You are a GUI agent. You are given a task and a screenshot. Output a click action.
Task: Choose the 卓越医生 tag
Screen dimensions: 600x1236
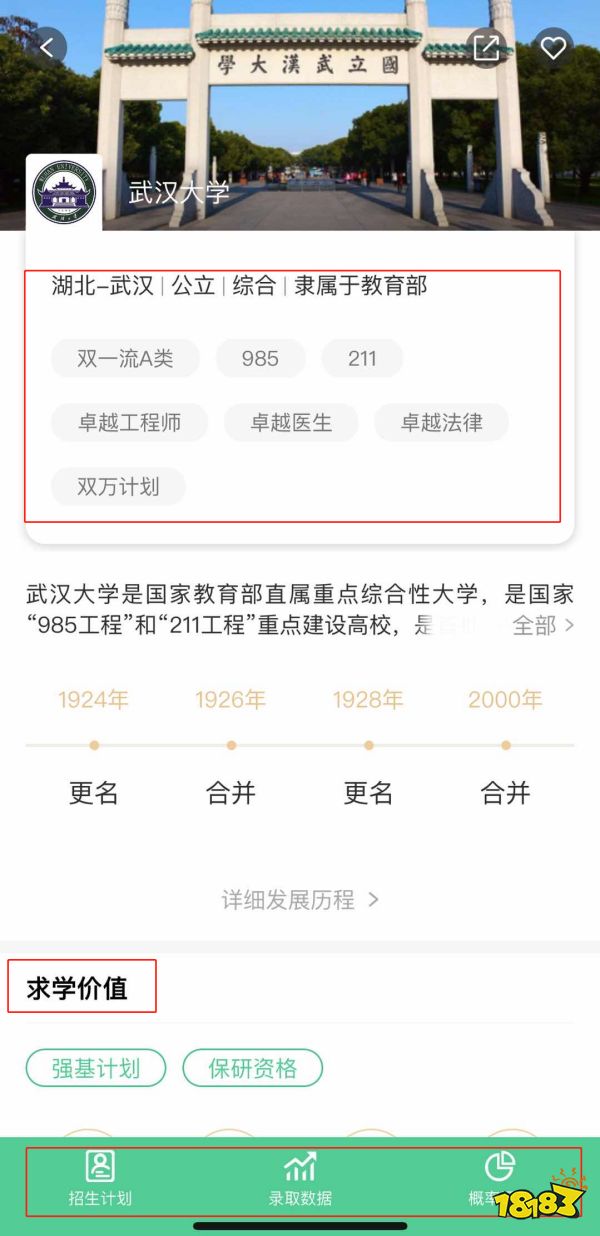tap(291, 423)
